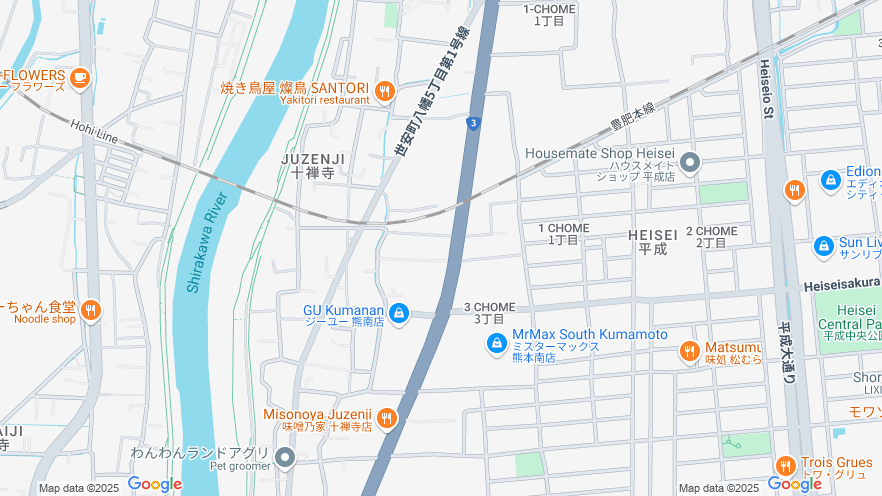Open the Trois Grues restaurant pin
Viewport: 882px width, 496px height.
[785, 467]
